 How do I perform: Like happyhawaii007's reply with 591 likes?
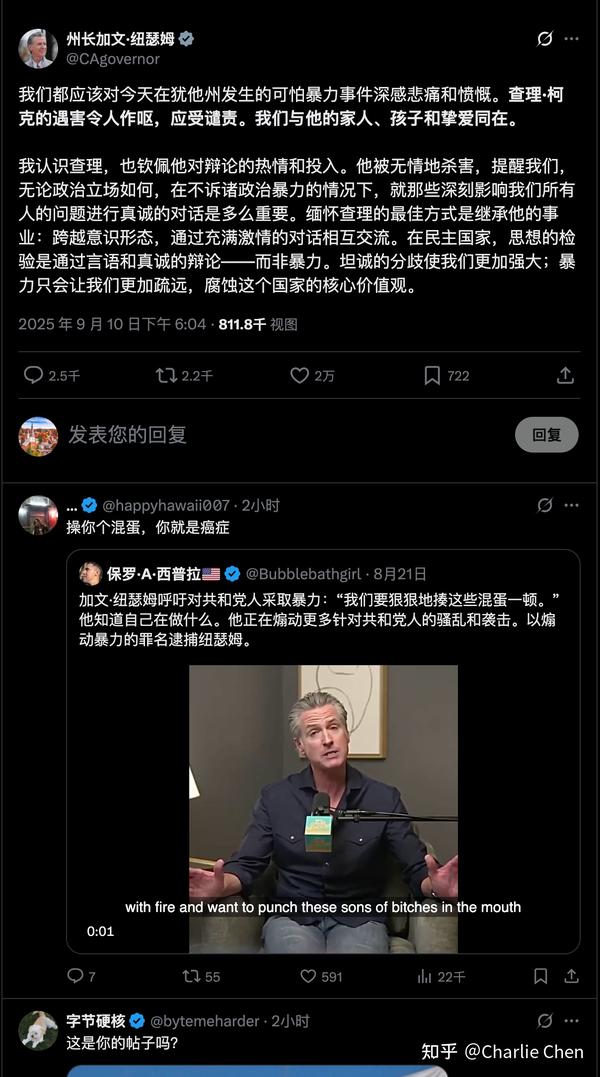tap(309, 976)
